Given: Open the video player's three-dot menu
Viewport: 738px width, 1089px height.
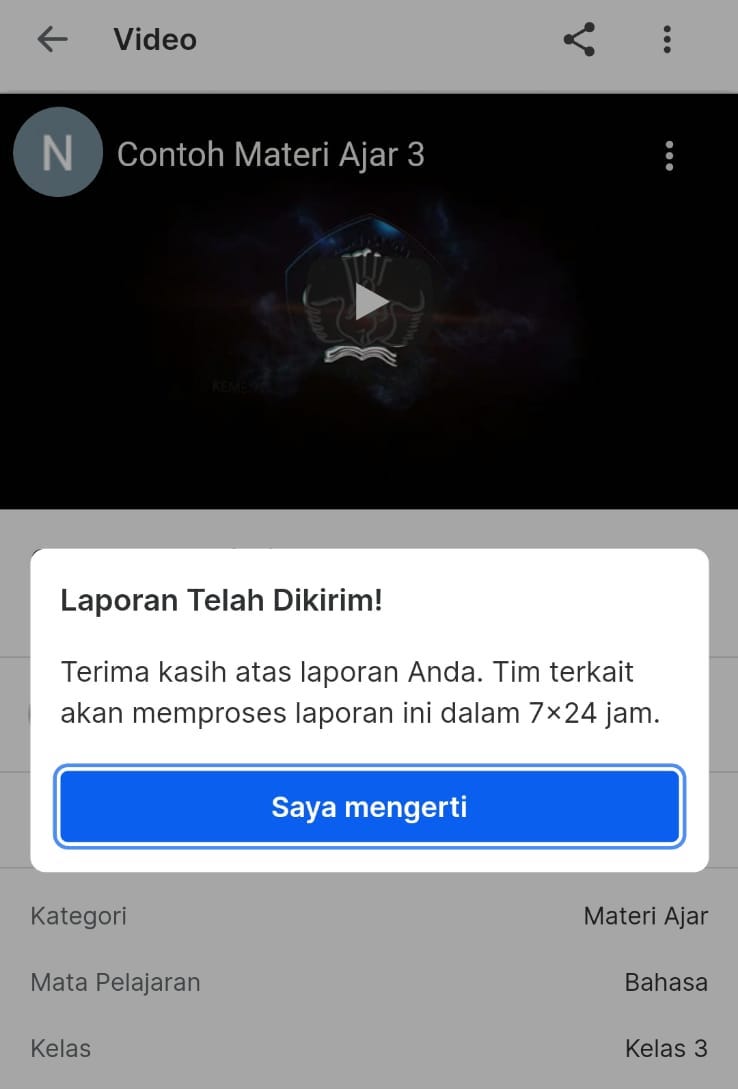Looking at the screenshot, I should [669, 156].
